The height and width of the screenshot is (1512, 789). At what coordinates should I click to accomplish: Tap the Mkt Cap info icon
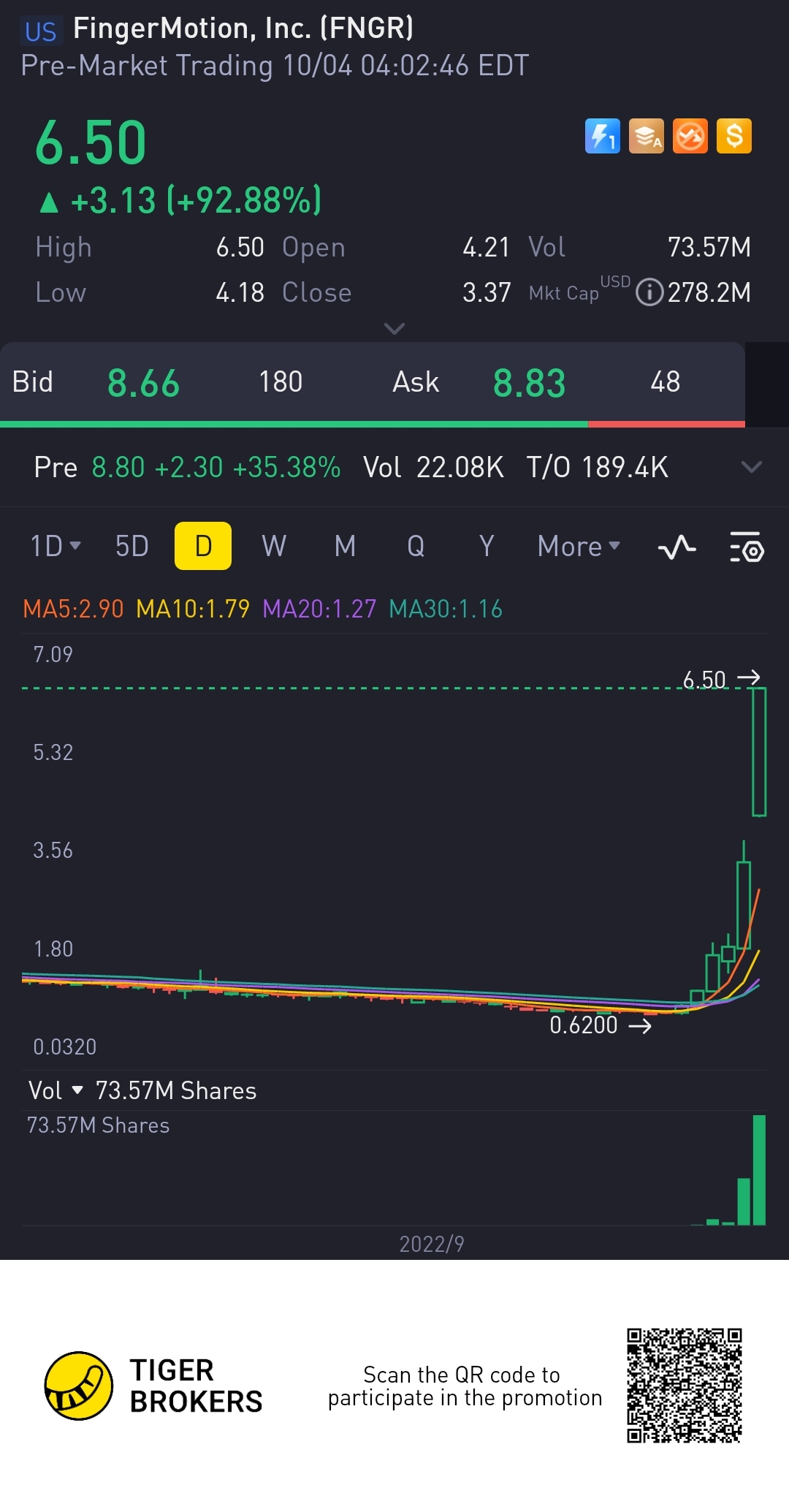point(649,292)
